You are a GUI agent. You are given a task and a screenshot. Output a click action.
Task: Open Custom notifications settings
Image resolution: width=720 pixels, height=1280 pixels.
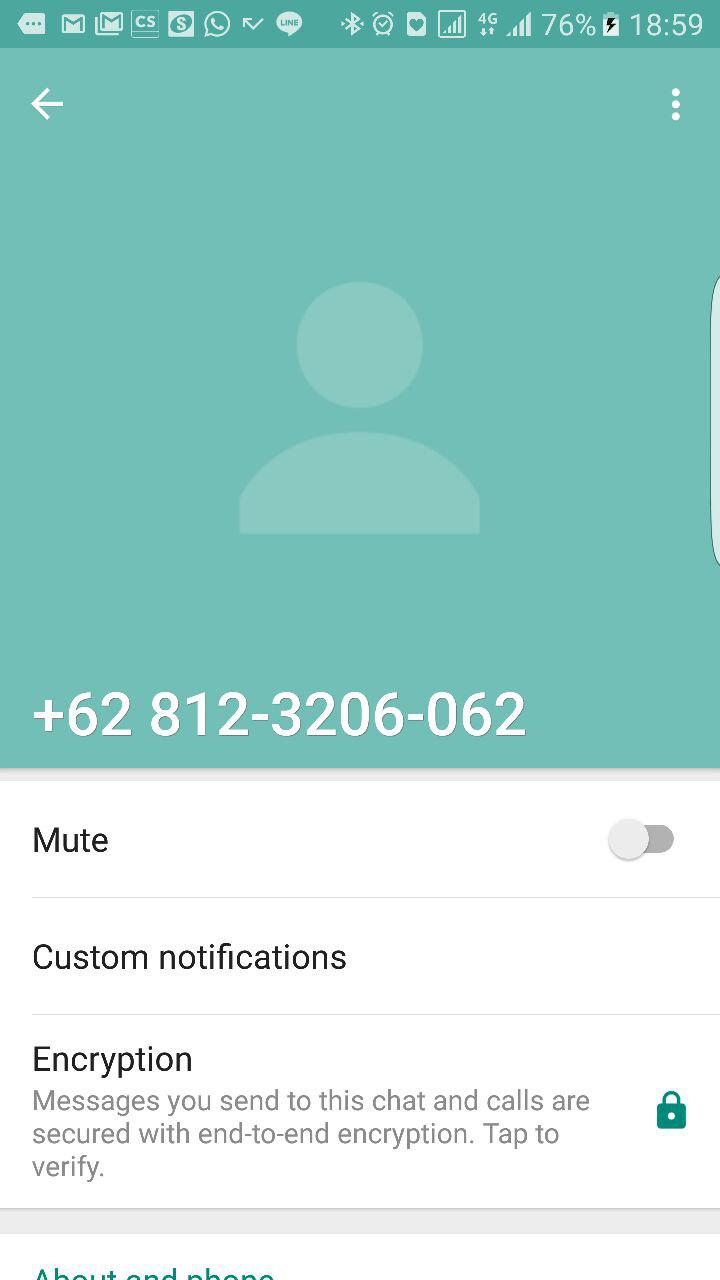pos(190,957)
